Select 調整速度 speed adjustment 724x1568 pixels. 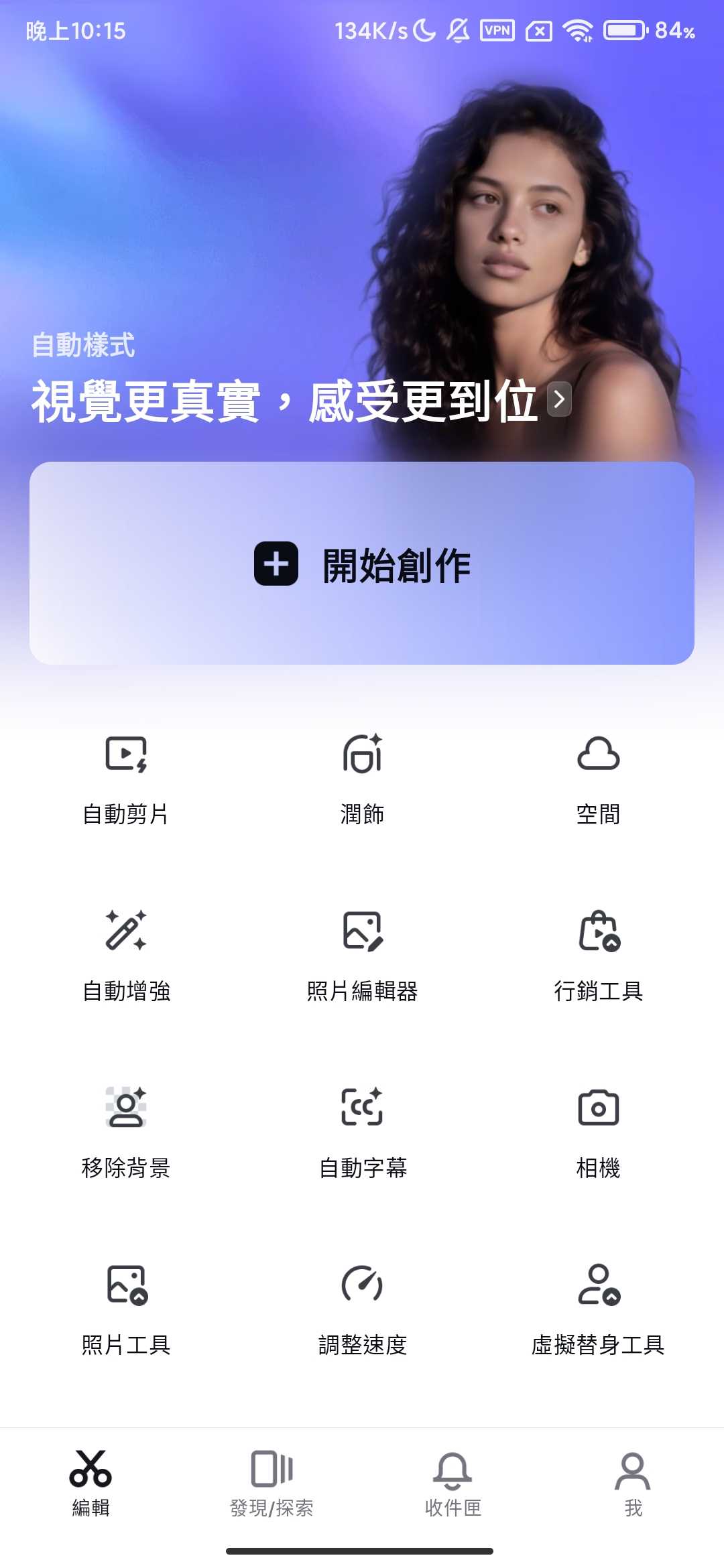[x=362, y=1308]
